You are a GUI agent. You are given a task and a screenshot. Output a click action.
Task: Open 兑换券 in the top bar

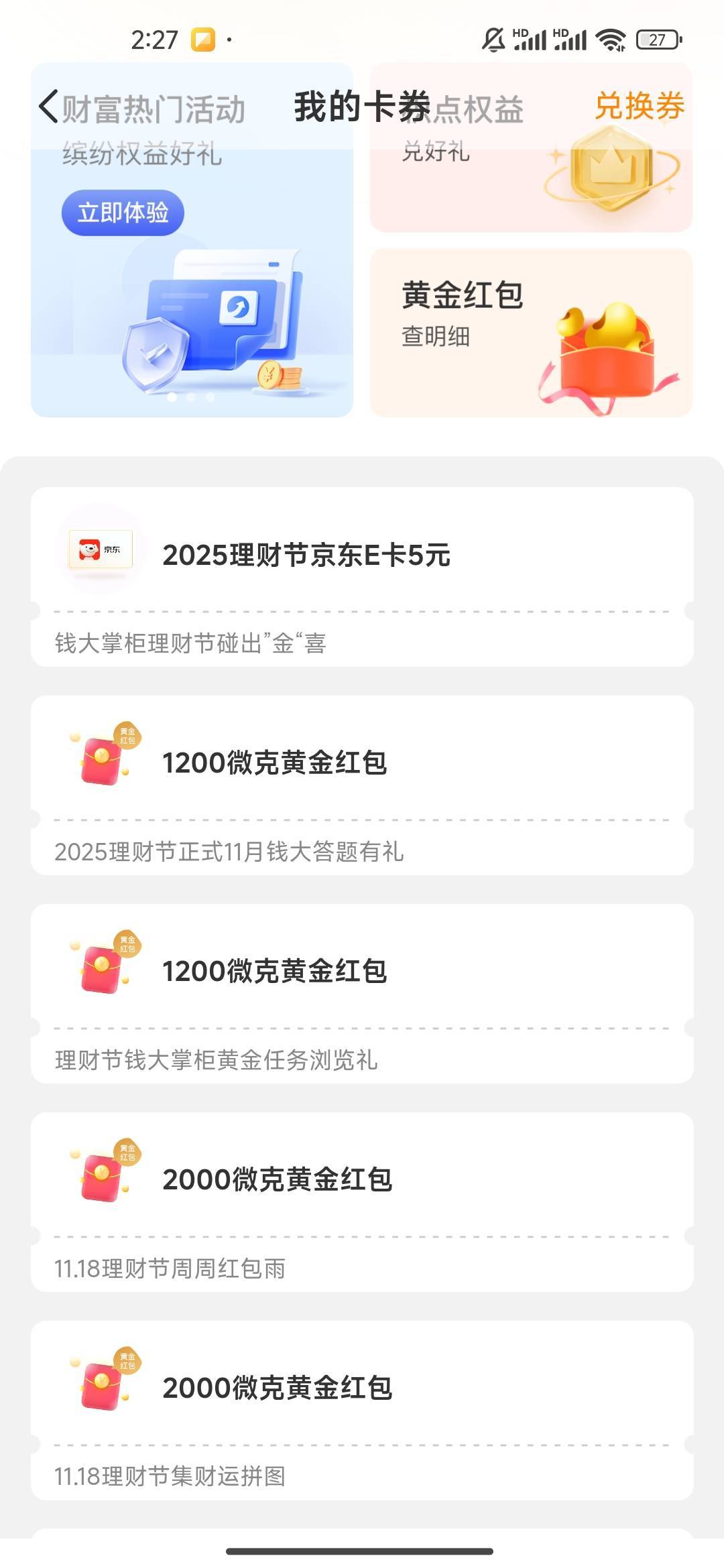(639, 107)
